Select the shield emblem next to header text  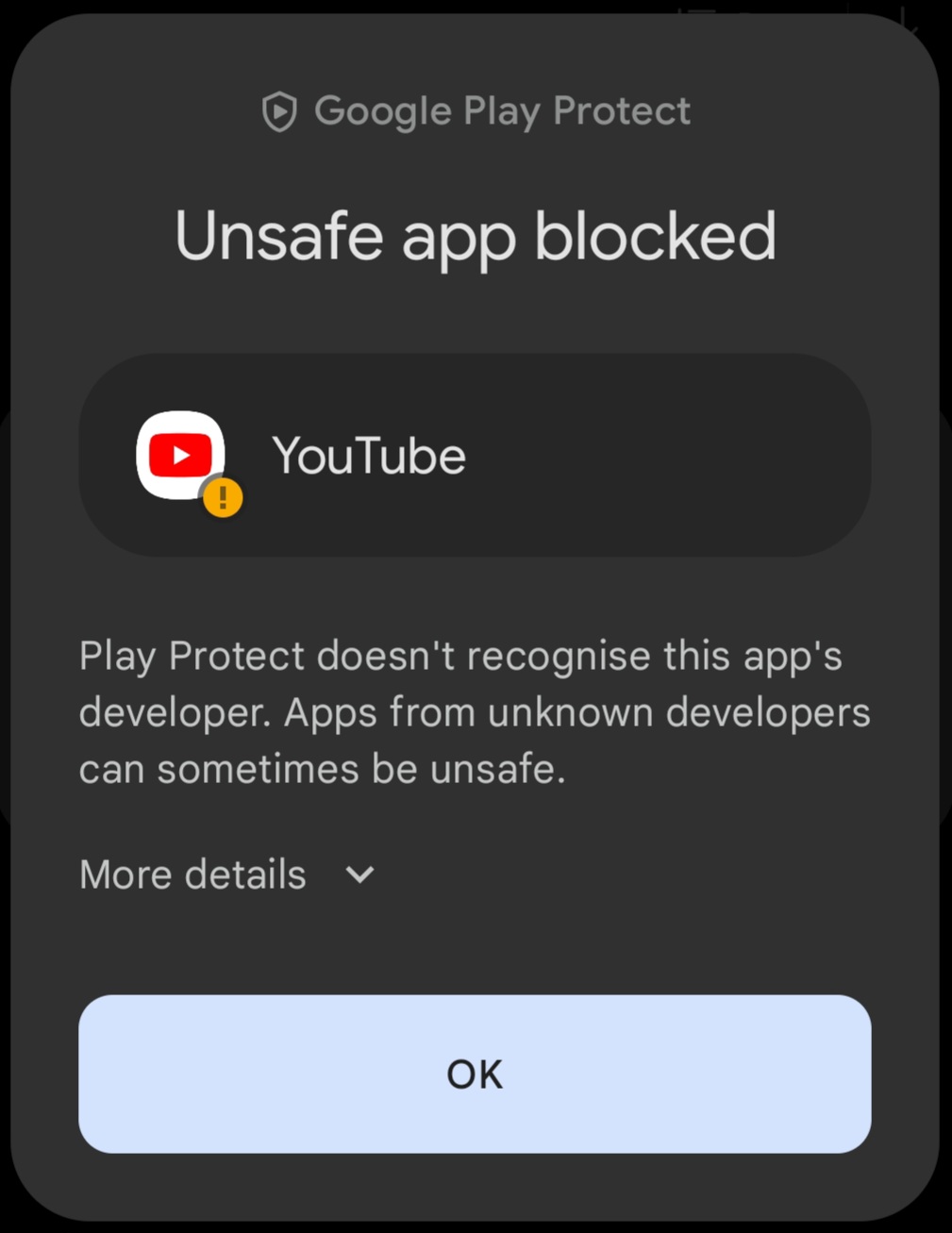point(280,110)
